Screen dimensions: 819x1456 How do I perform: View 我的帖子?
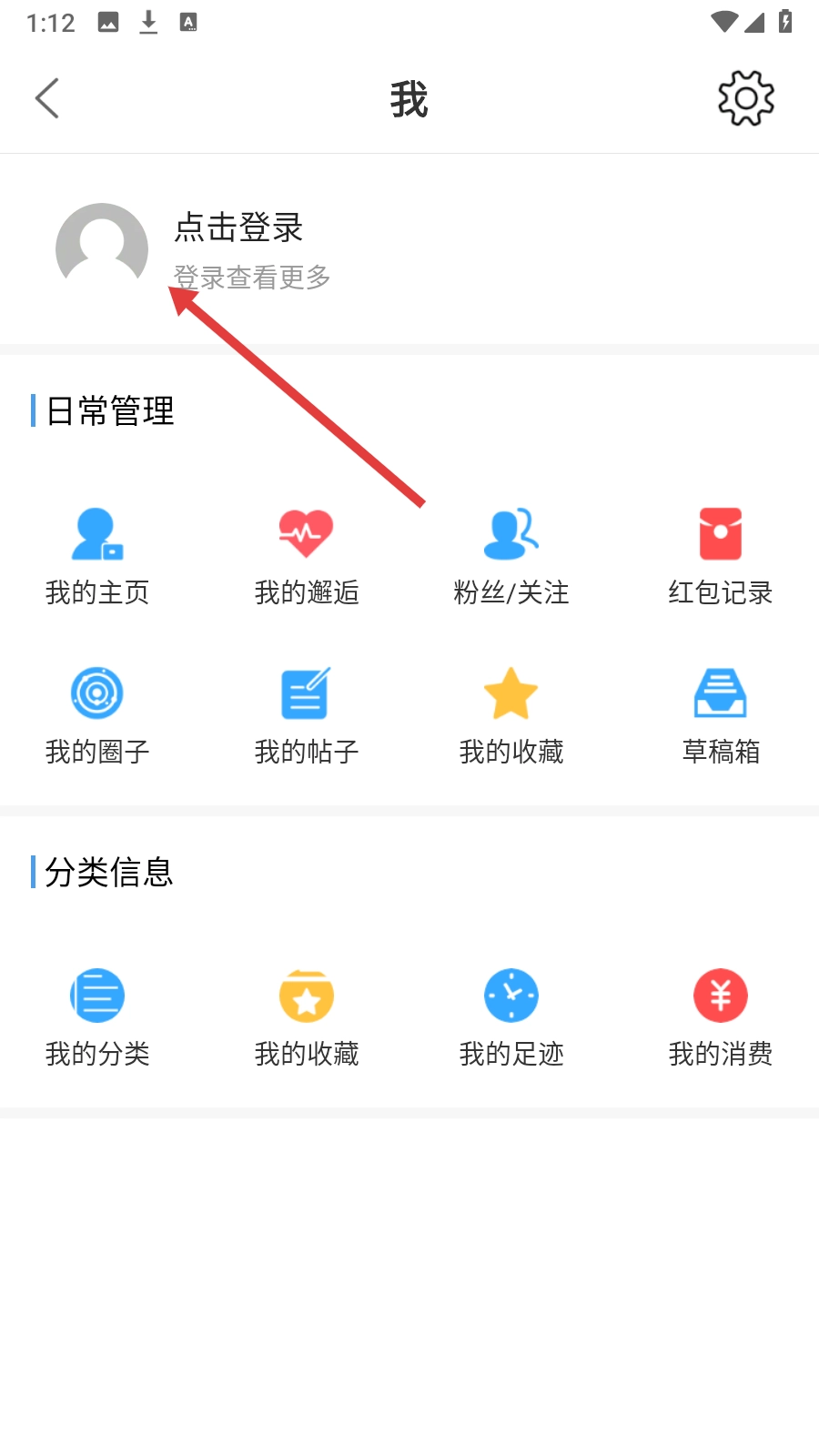(x=307, y=715)
